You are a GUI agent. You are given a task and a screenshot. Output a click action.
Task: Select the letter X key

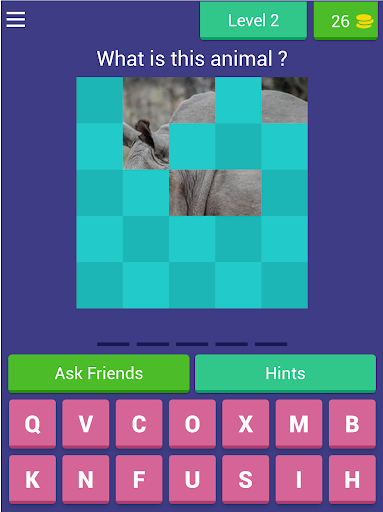pos(246,424)
